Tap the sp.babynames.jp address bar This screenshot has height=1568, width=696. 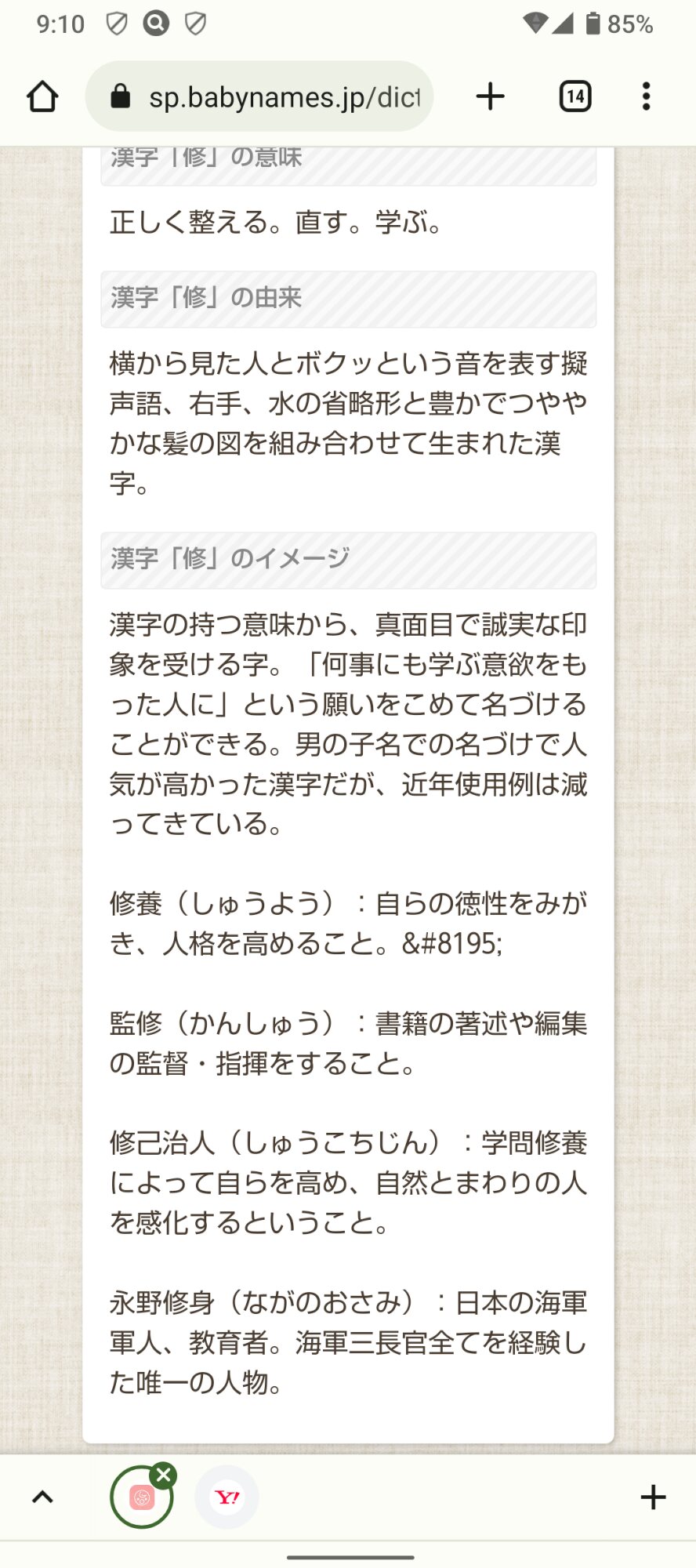click(x=259, y=96)
